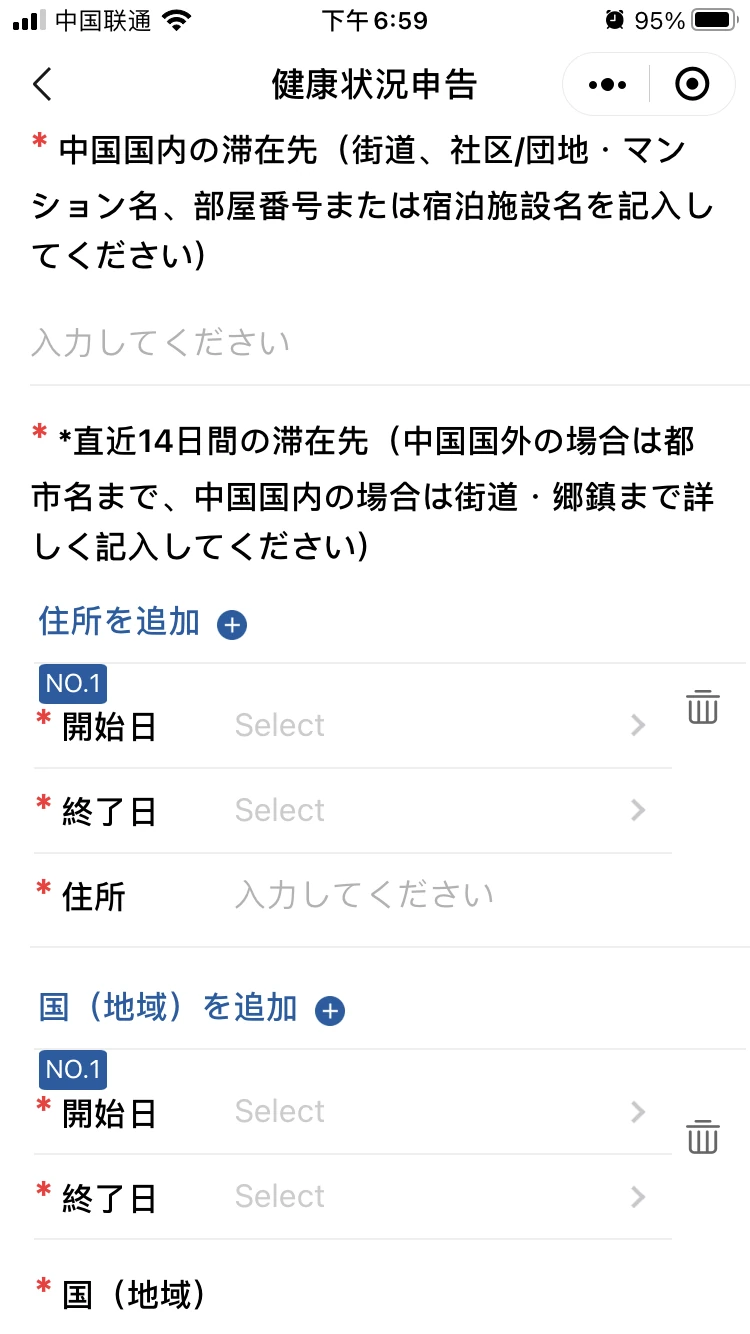
Task: Delete the NO.1 address entry
Action: tap(703, 707)
